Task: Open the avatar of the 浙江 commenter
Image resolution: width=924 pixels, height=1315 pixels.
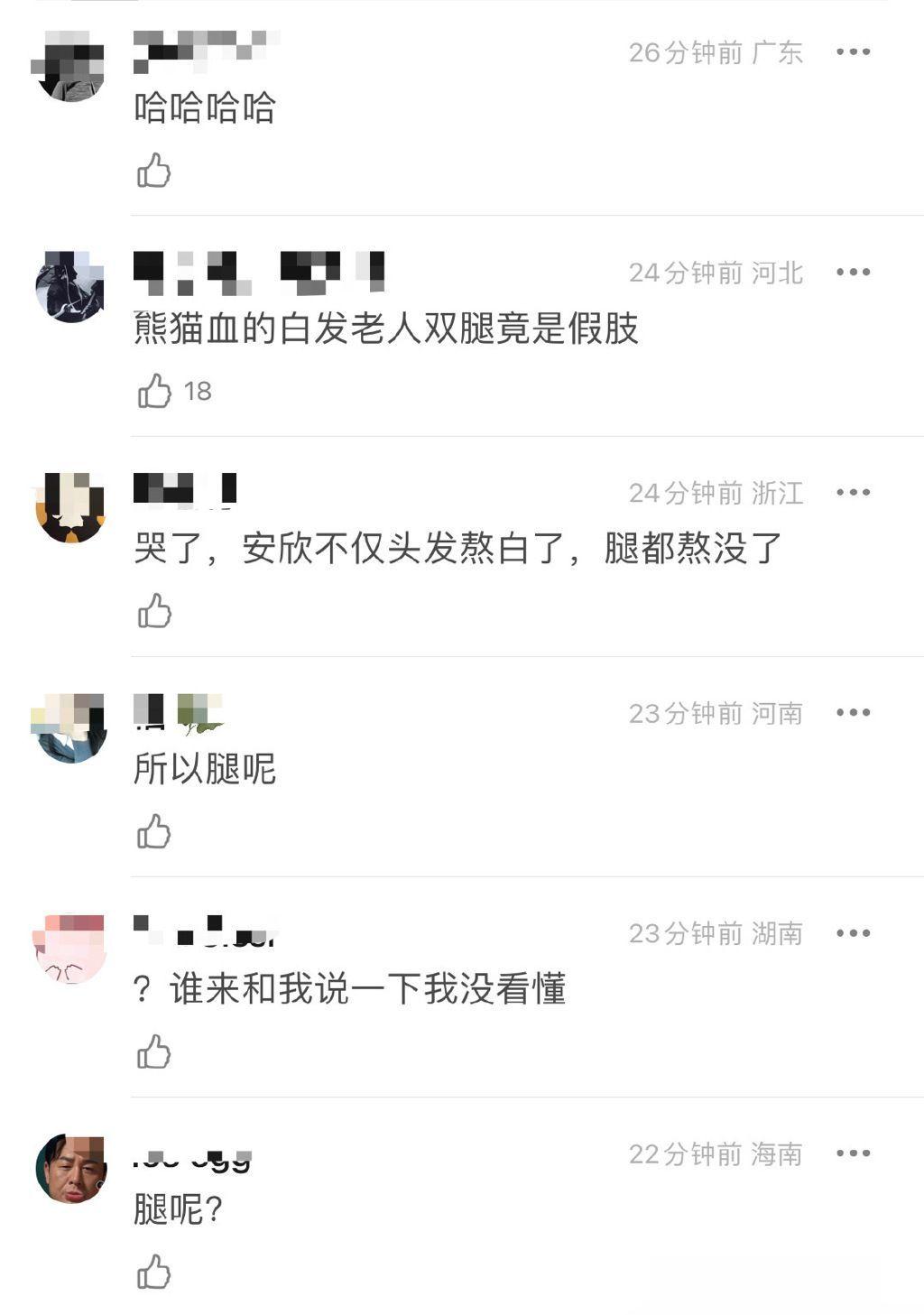Action: point(70,506)
